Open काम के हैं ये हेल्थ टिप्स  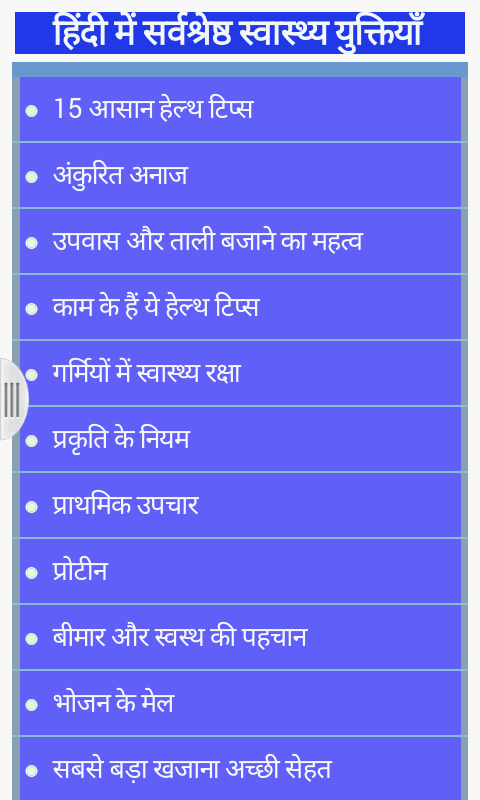click(240, 307)
